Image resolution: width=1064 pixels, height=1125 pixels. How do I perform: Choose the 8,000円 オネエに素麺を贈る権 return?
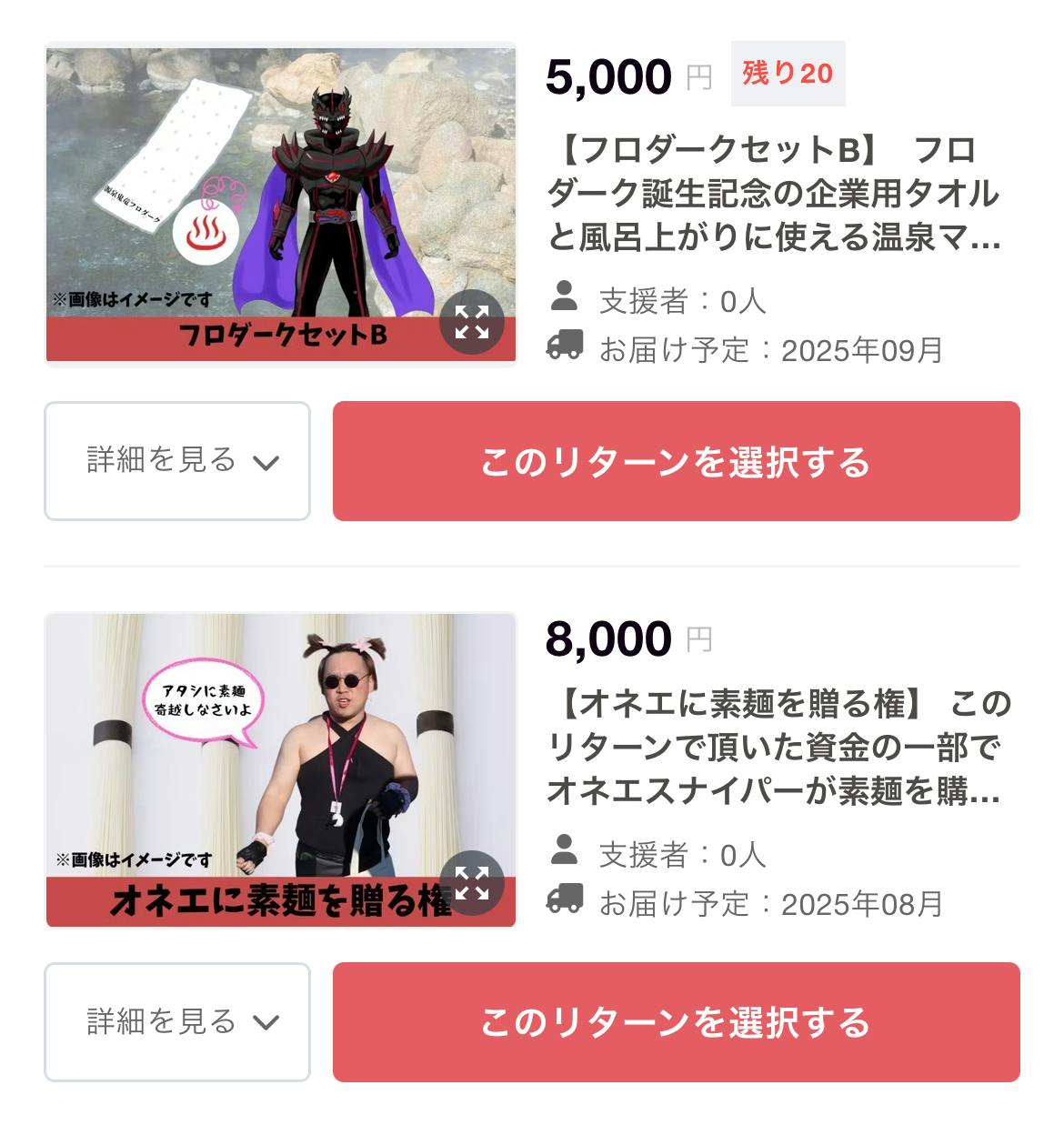[x=676, y=1021]
